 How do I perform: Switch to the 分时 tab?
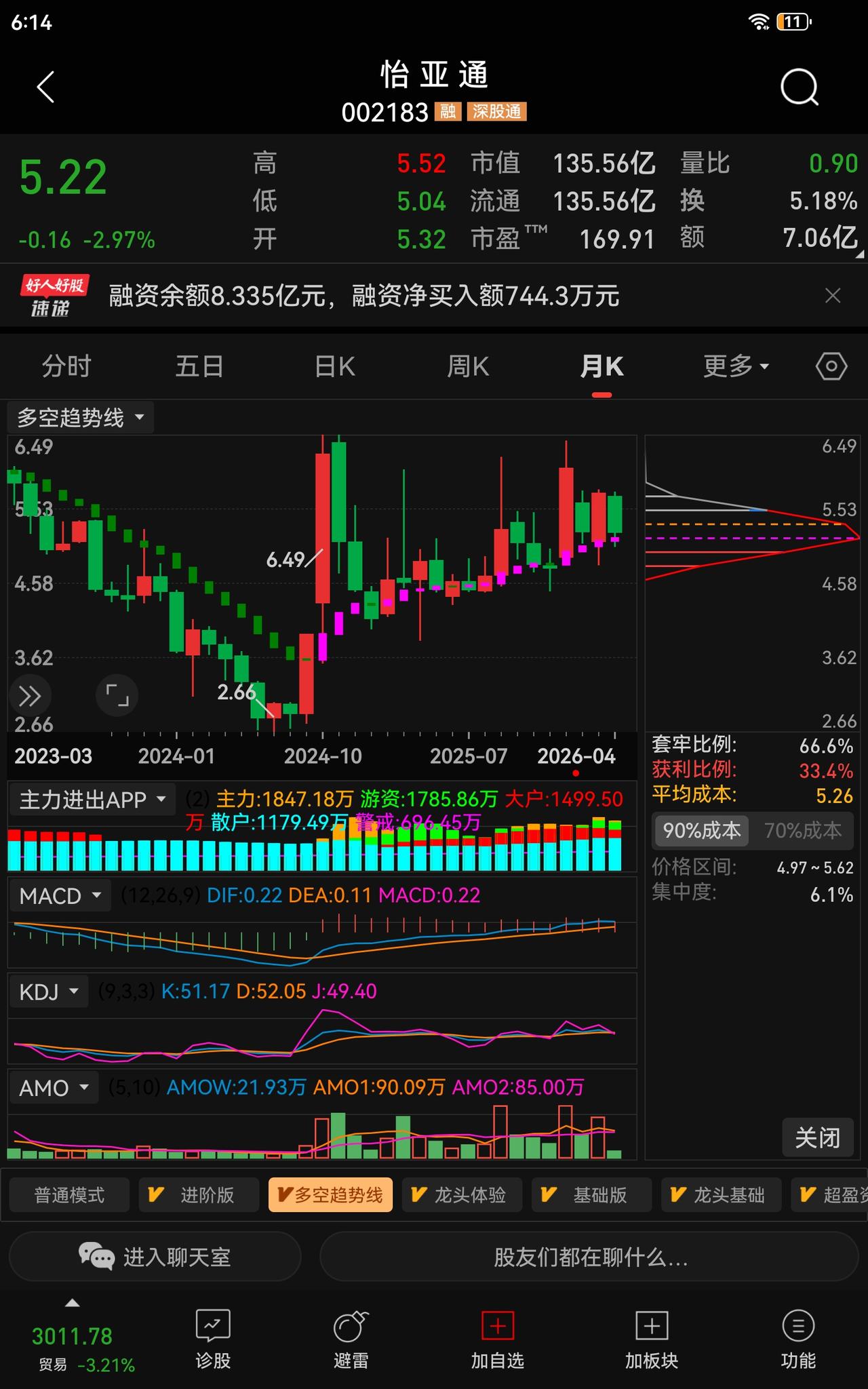tap(65, 366)
